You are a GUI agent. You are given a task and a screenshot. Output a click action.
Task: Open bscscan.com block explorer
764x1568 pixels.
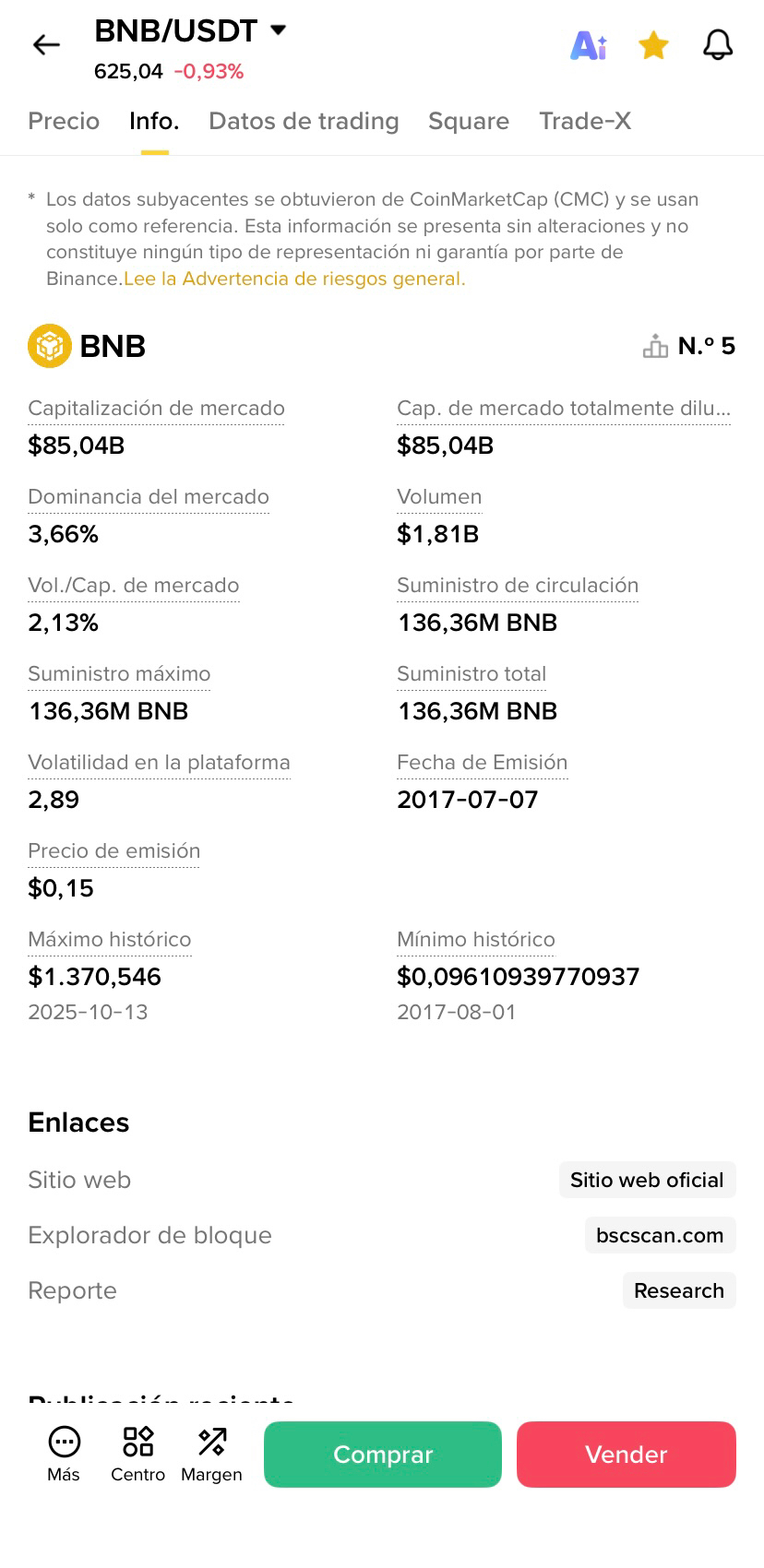click(659, 1235)
